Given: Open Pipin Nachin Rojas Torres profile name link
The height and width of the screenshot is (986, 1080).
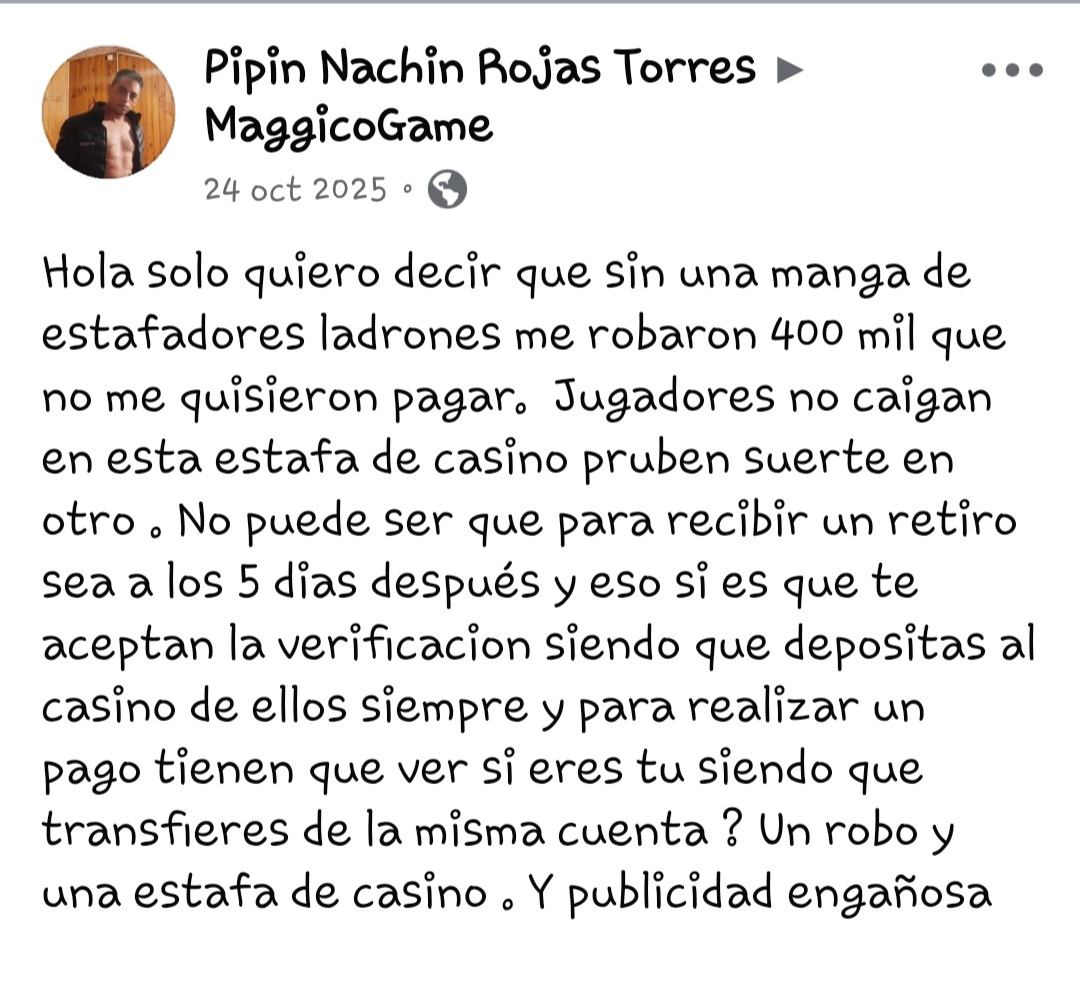Looking at the screenshot, I should [479, 68].
